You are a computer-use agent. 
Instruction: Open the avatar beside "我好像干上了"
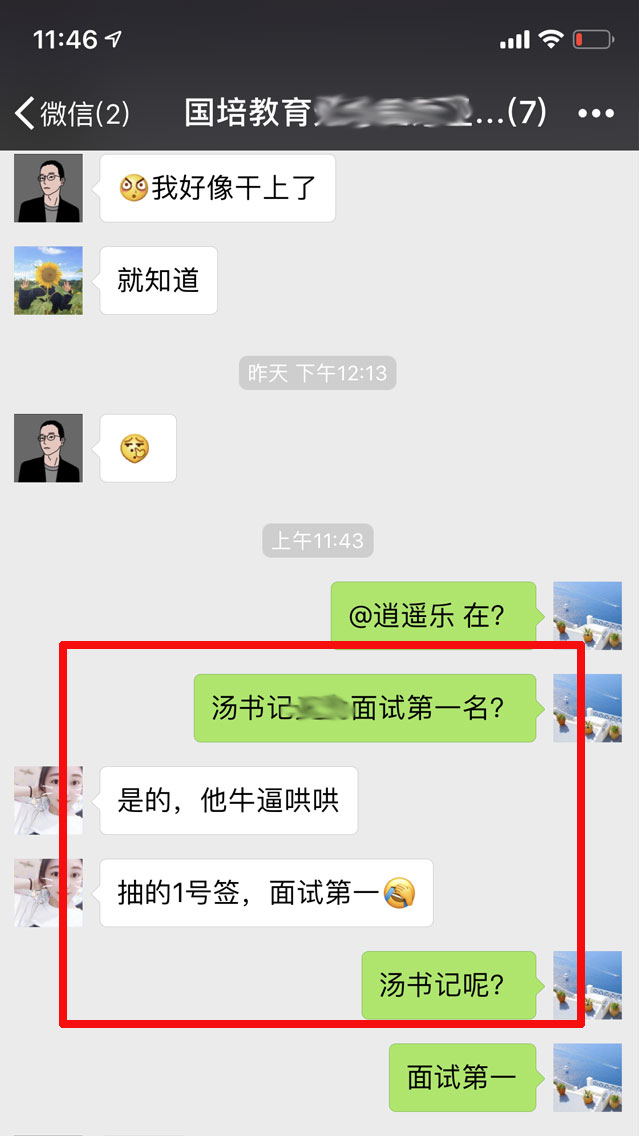pos(48,188)
